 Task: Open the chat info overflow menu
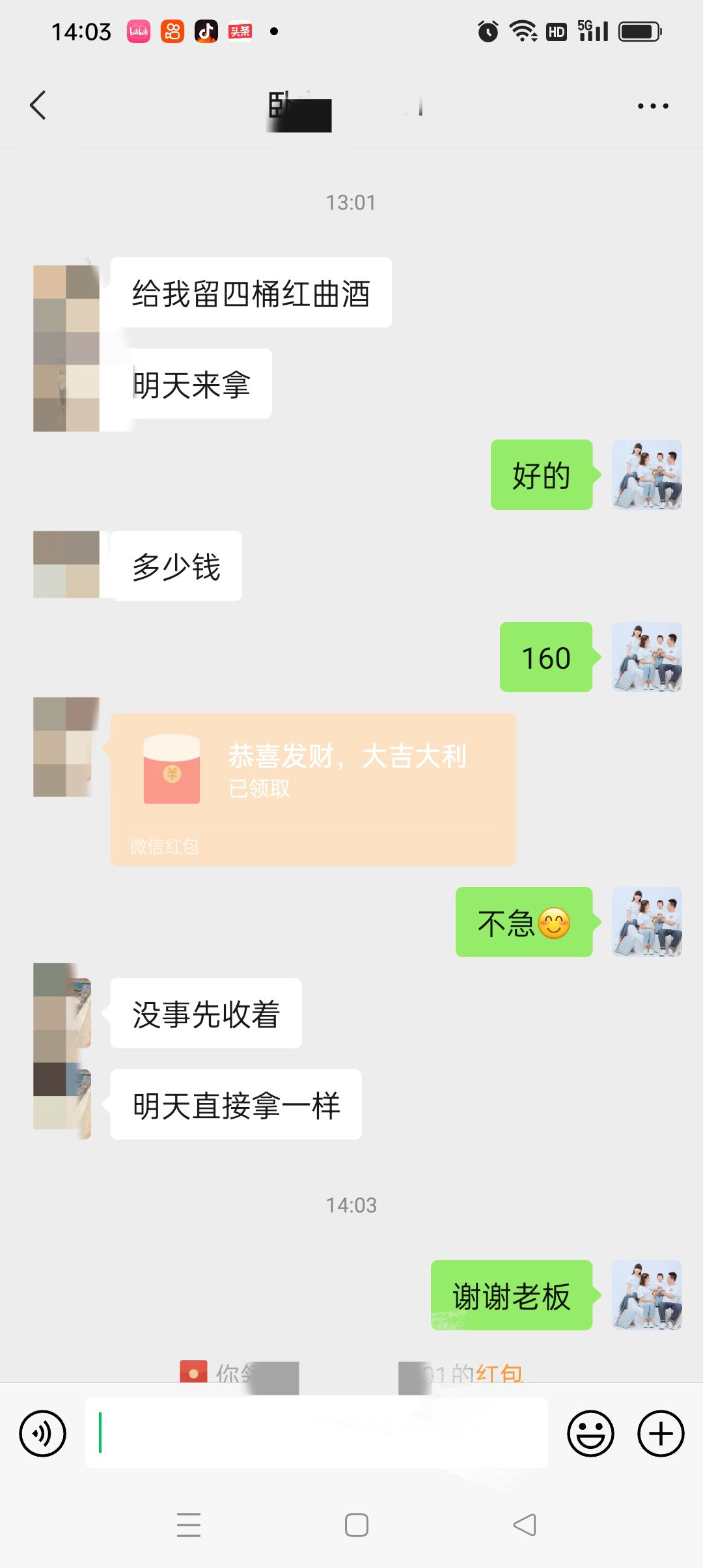(652, 106)
